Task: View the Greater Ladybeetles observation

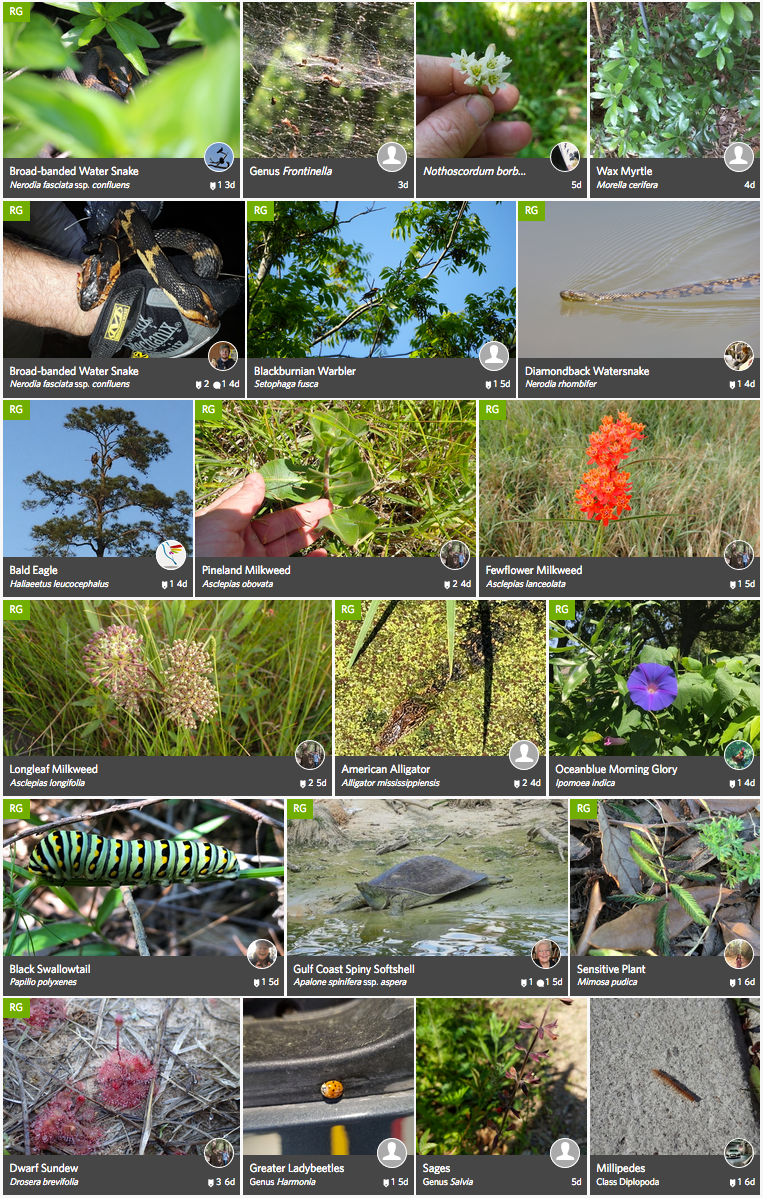Action: (328, 1075)
